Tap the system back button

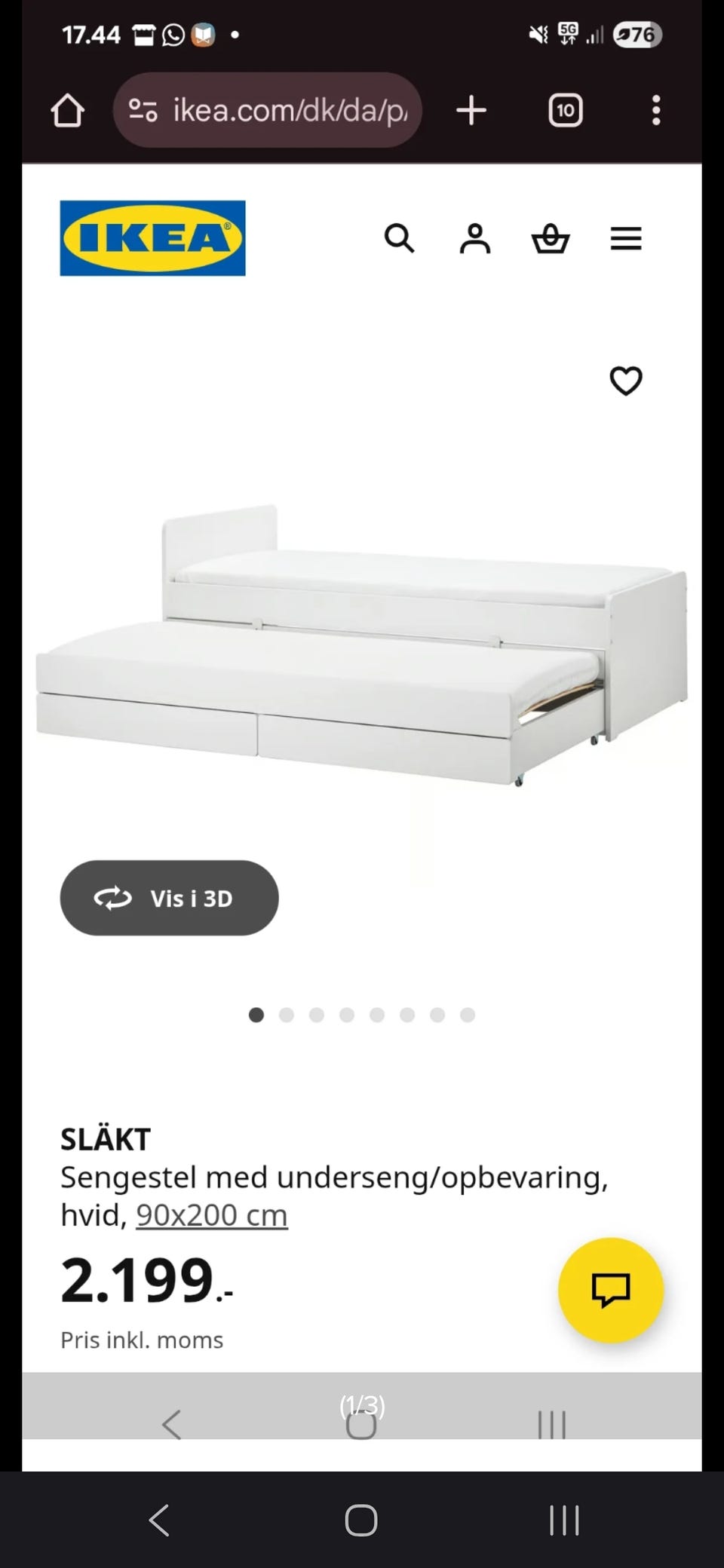point(159,1521)
